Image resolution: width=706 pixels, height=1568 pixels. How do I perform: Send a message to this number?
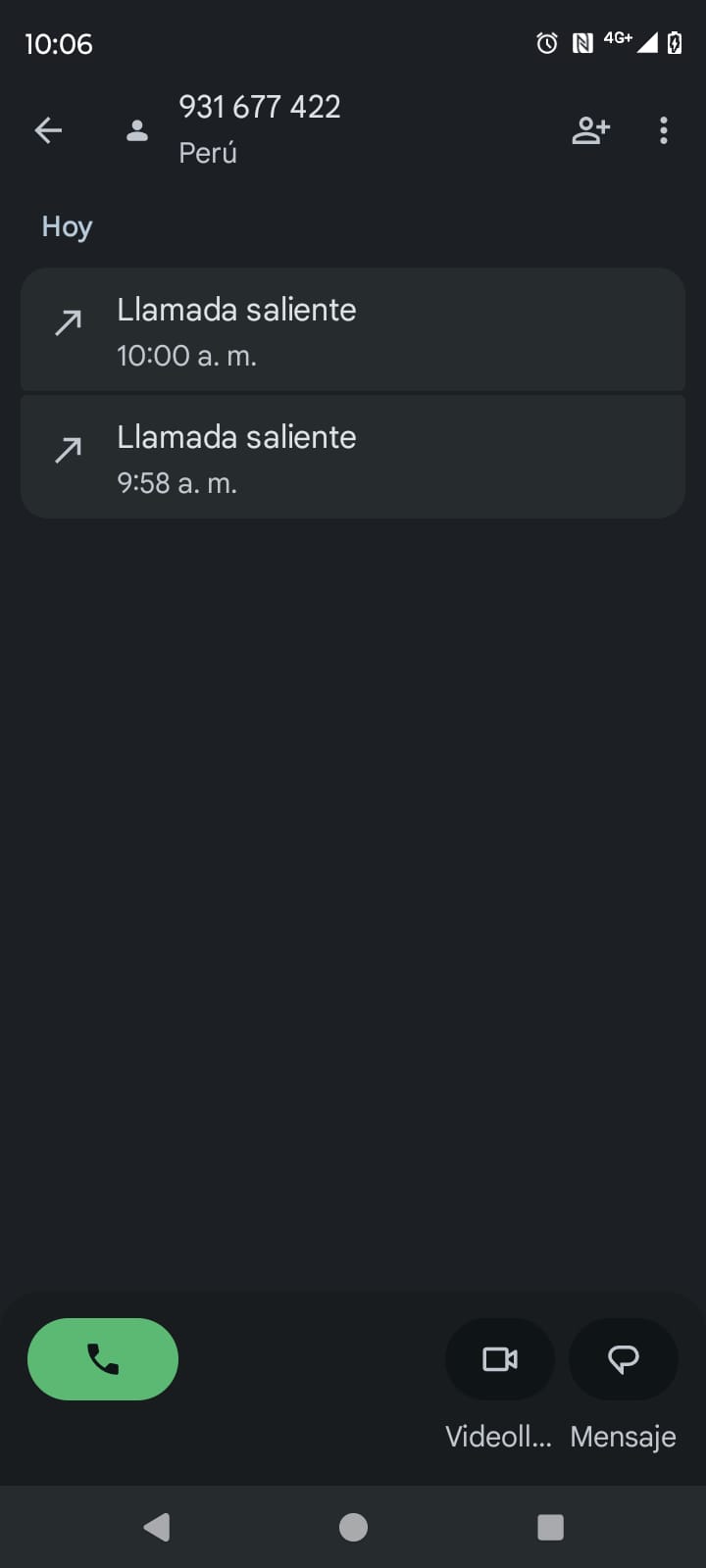point(624,1359)
